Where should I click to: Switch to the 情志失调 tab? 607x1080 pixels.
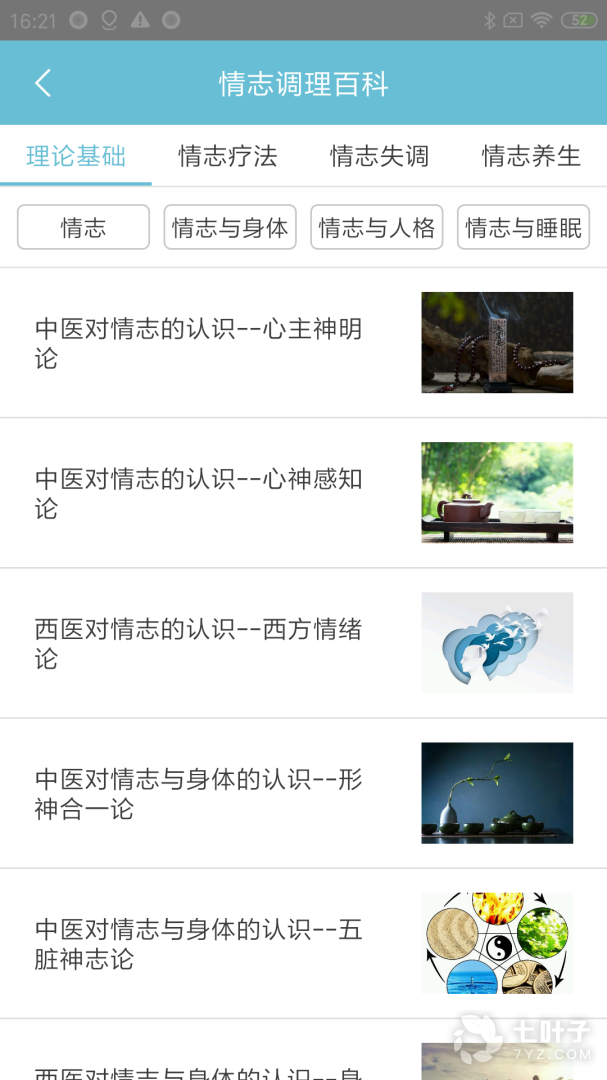point(379,156)
